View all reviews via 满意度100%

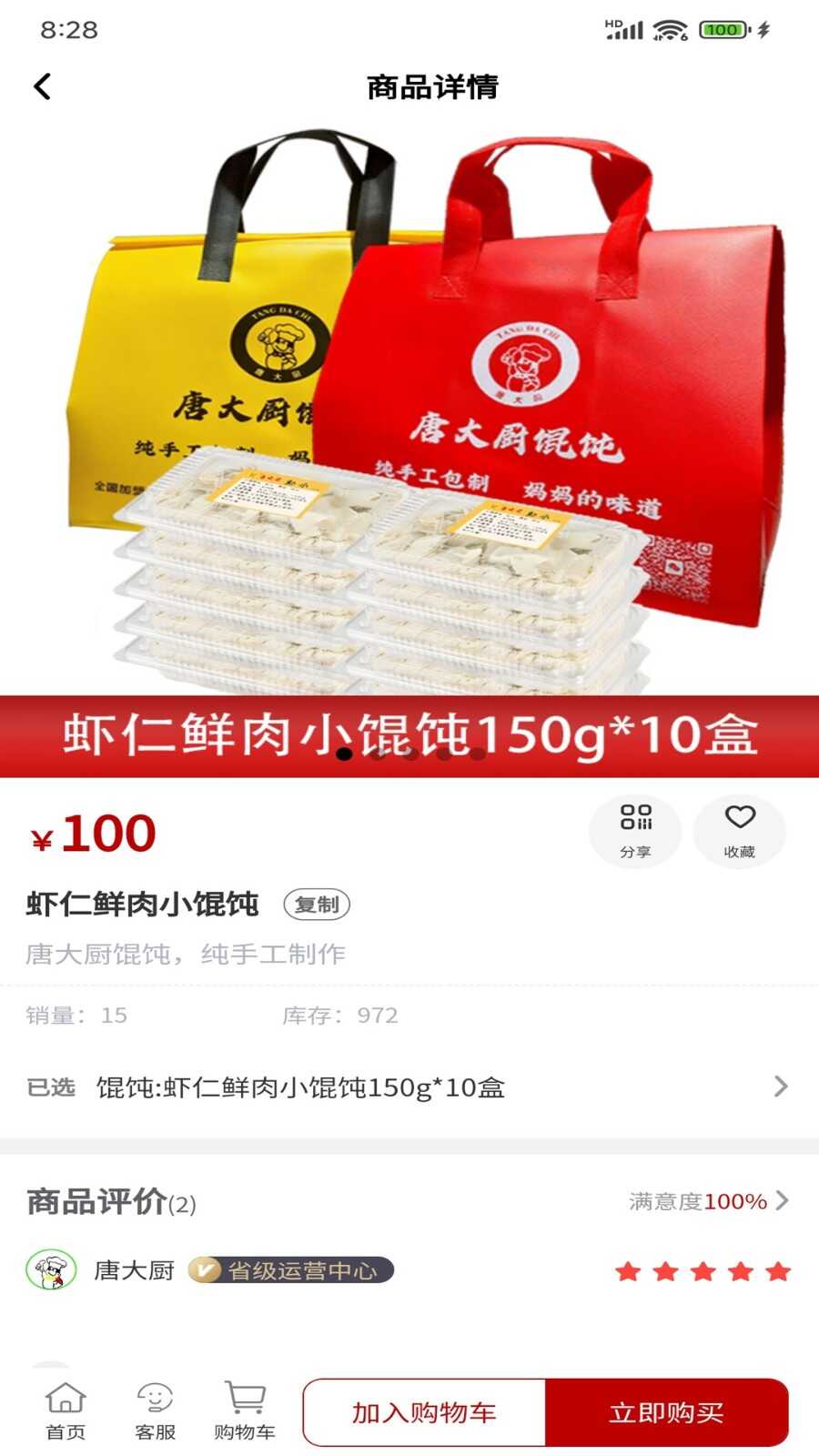click(x=708, y=1201)
